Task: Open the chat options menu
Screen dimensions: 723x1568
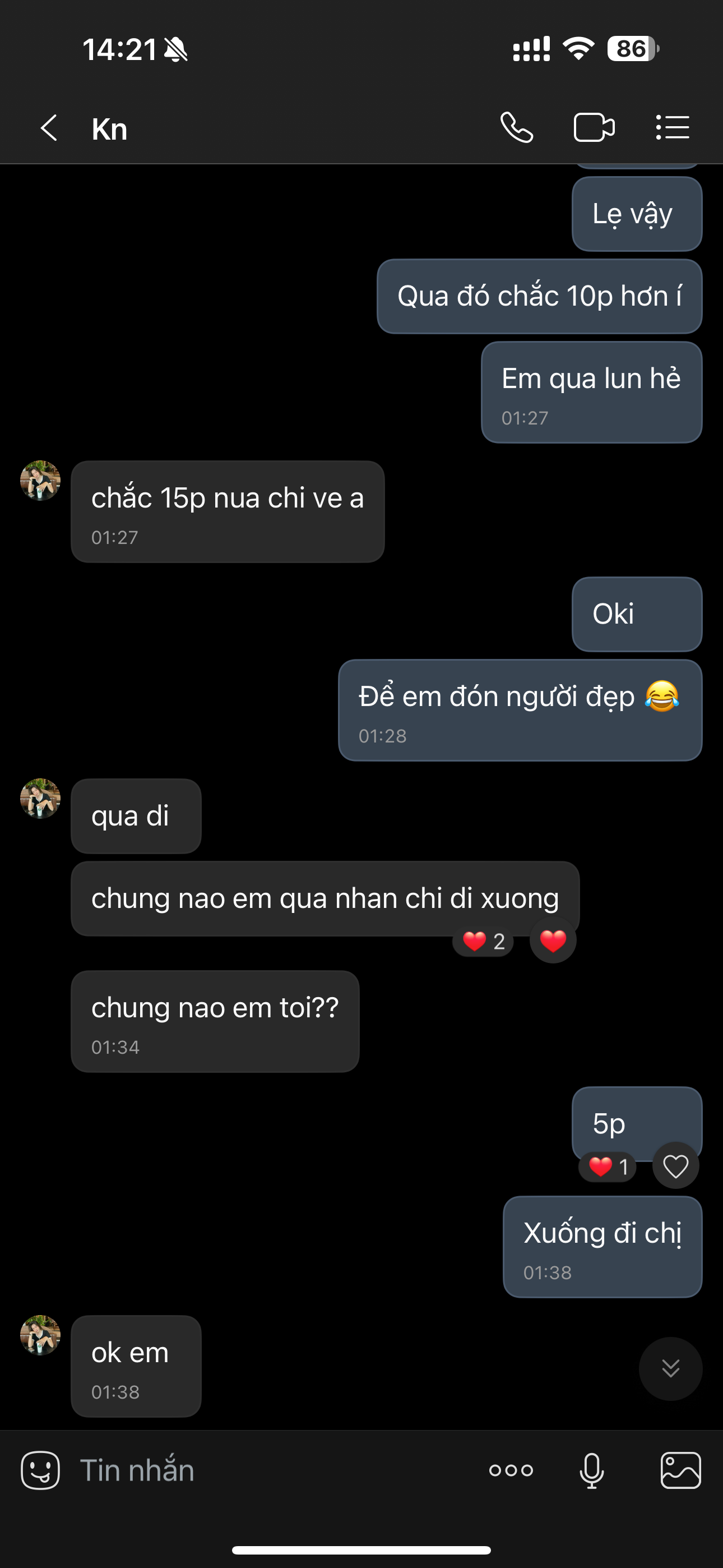Action: click(673, 128)
